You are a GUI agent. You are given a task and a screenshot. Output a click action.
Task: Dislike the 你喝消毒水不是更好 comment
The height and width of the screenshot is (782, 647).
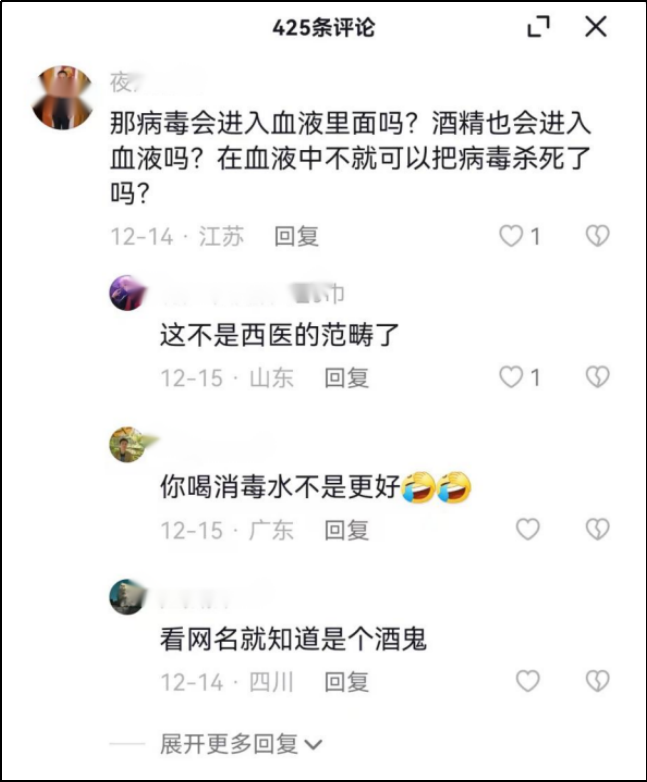(x=597, y=530)
